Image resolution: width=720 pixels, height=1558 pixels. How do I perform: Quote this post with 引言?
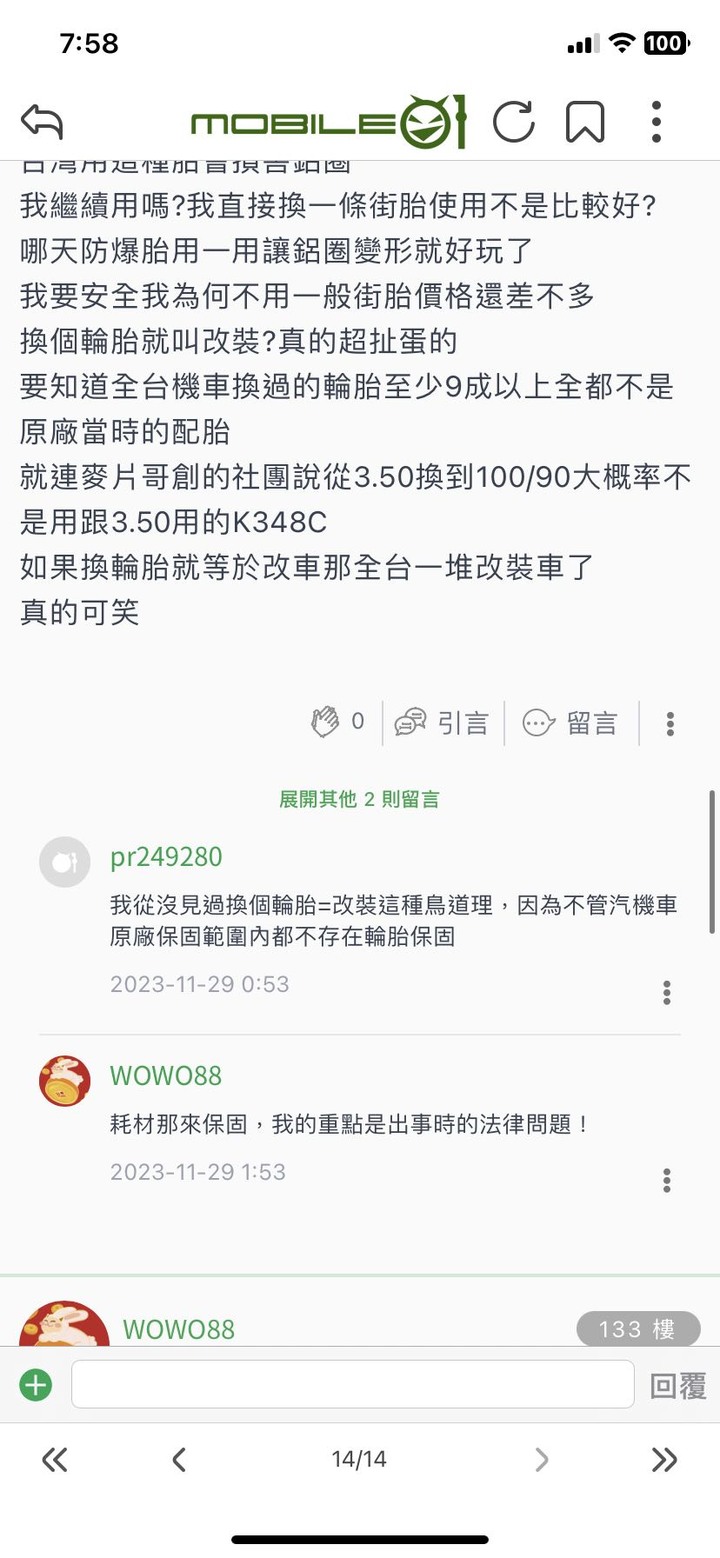442,722
